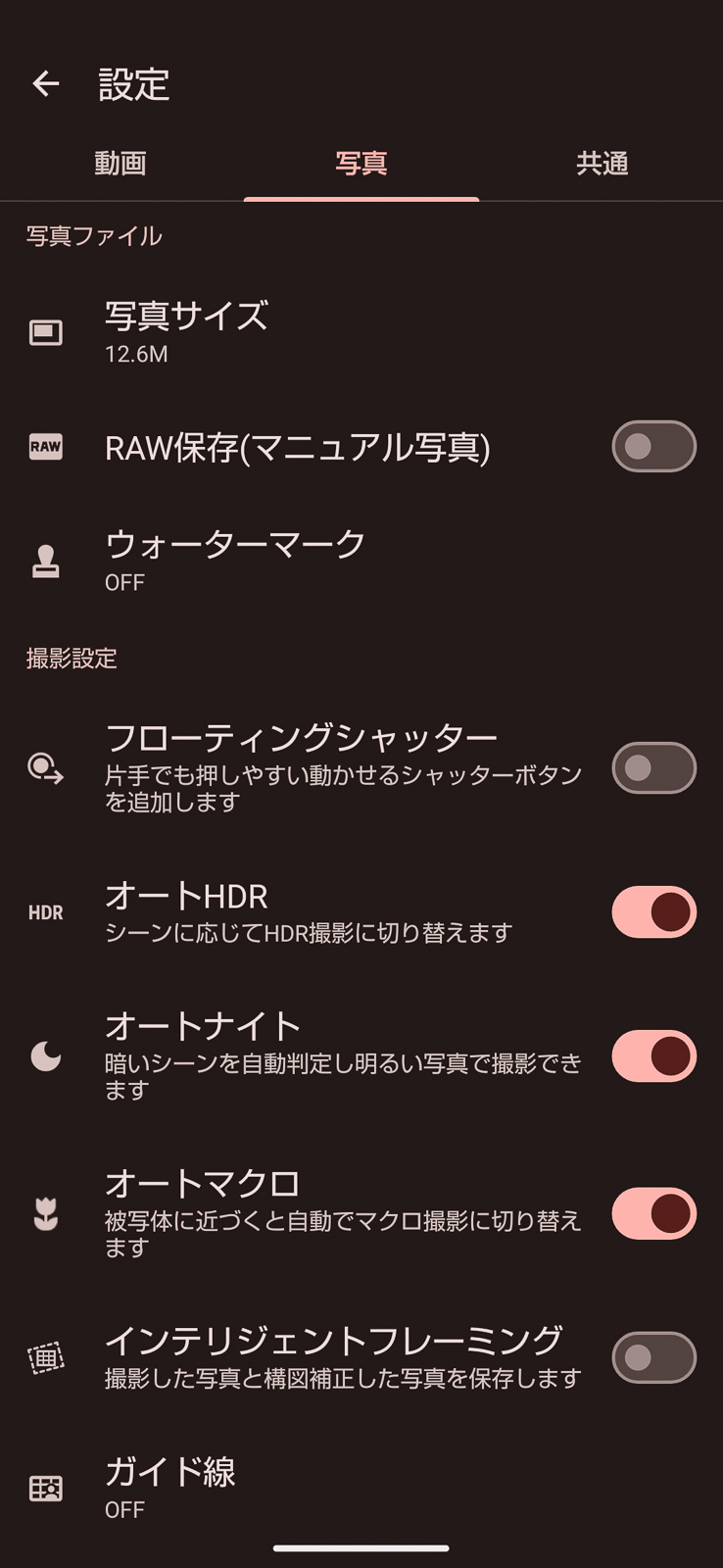The image size is (723, 1568).
Task: Switch to the 共通 tab
Action: [602, 163]
